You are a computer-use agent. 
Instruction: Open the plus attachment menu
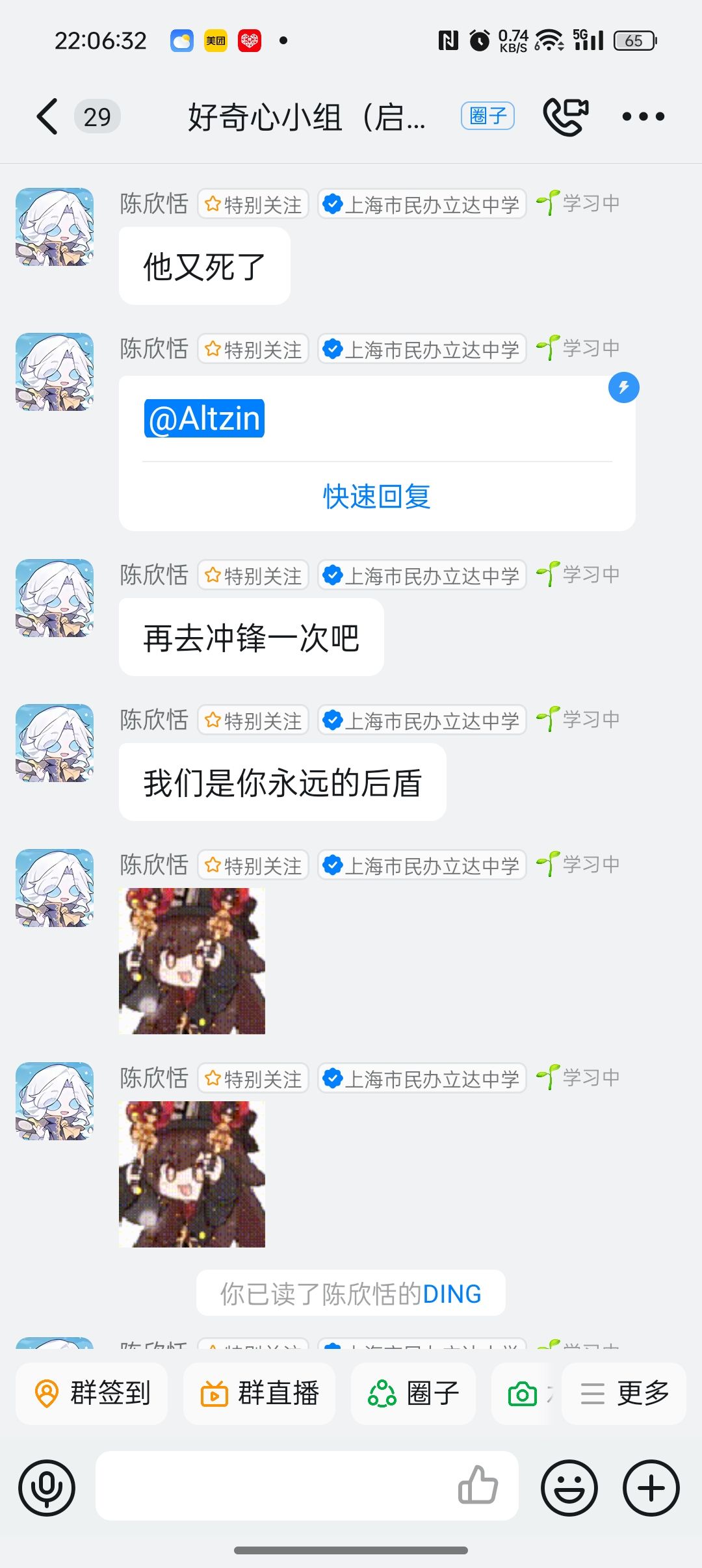click(651, 1488)
